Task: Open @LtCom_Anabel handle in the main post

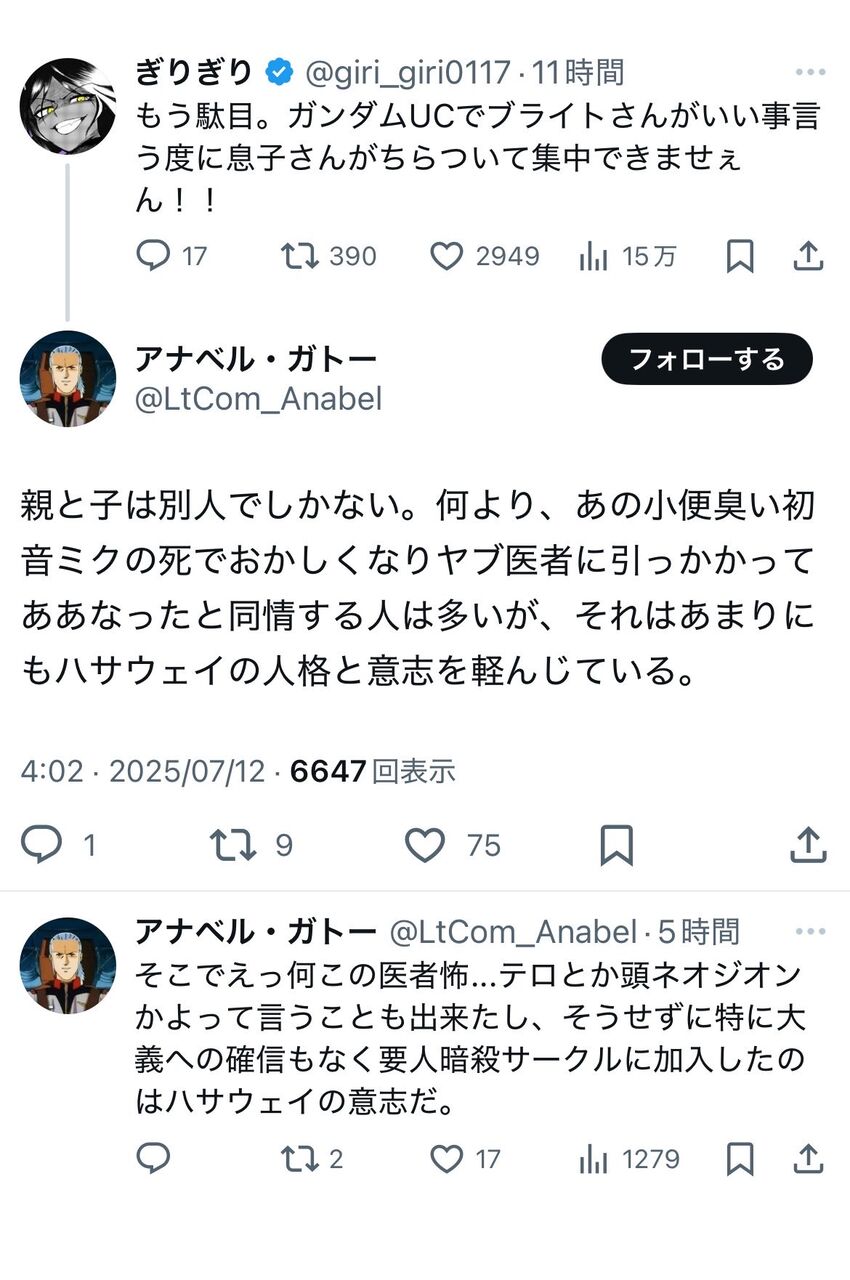Action: point(258,398)
